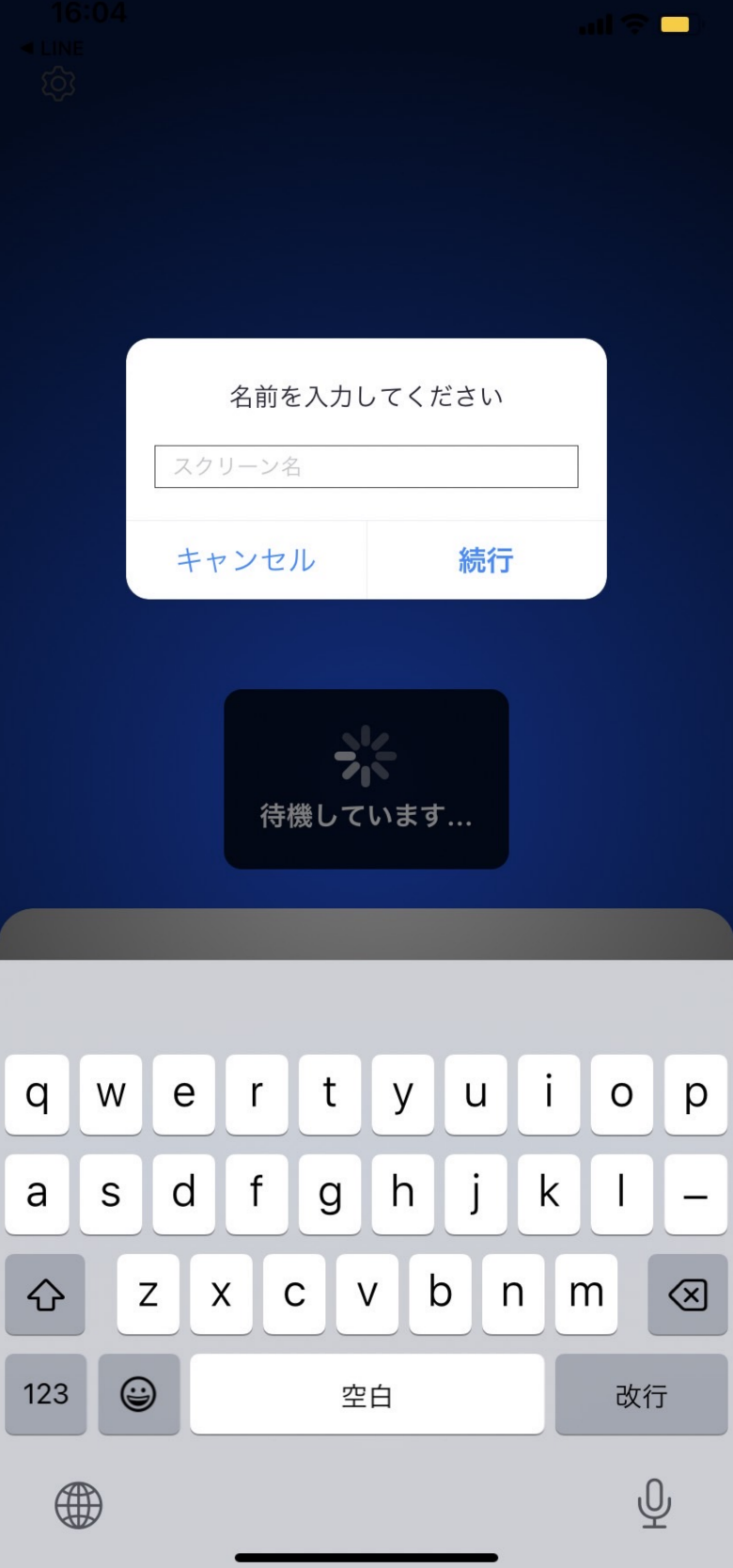Tap 続行 to continue

coord(486,560)
